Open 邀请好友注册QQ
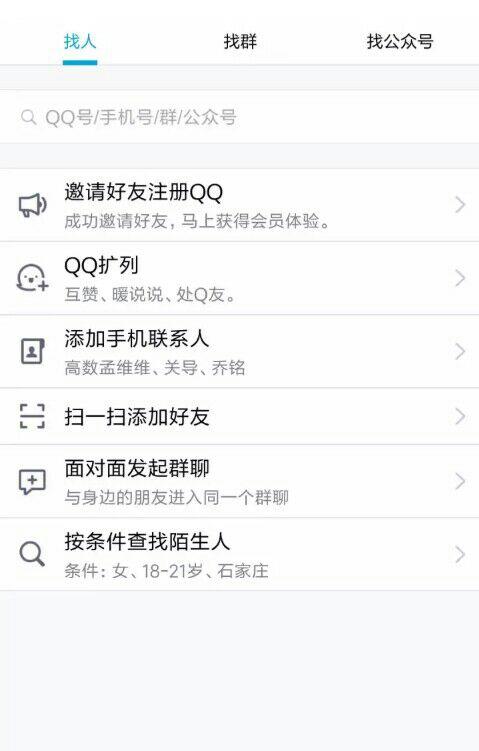 coord(240,205)
